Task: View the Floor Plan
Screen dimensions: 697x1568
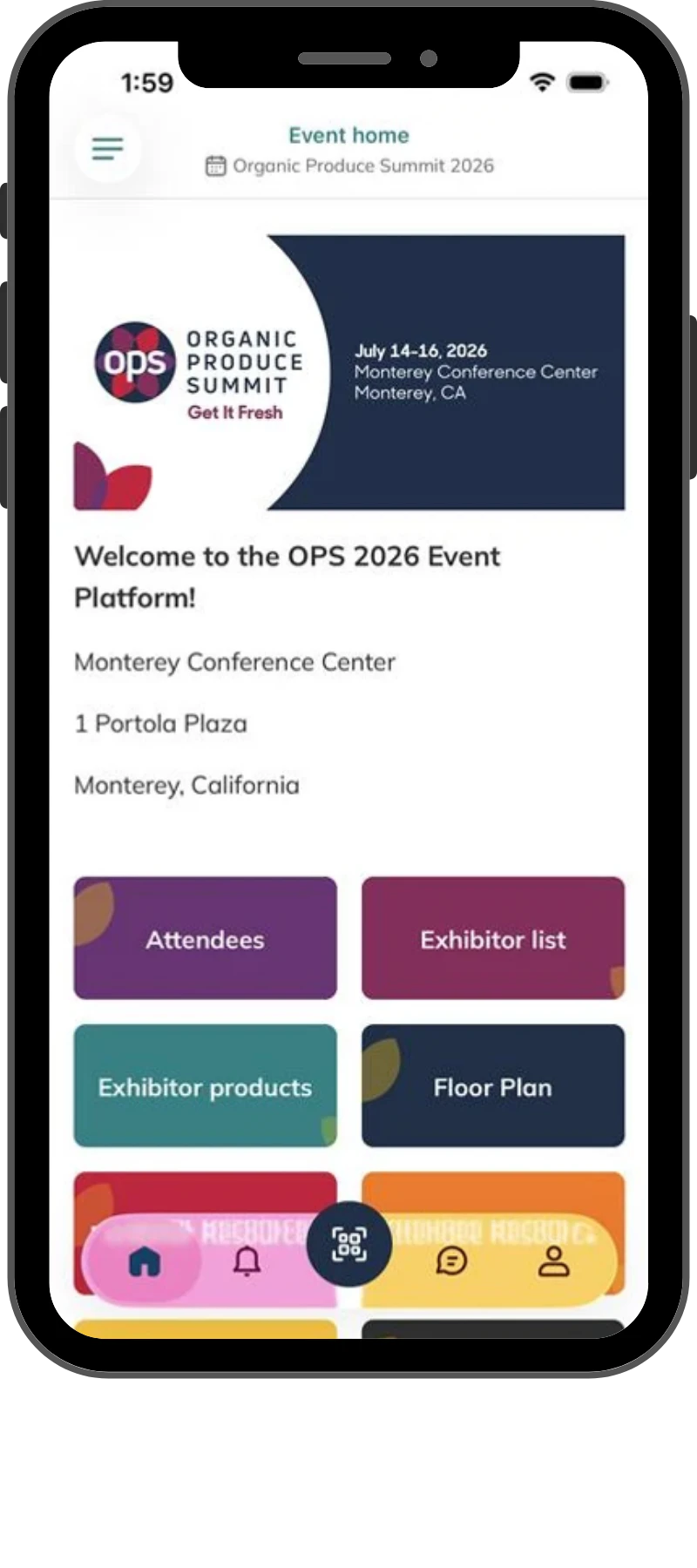Action: click(493, 1086)
